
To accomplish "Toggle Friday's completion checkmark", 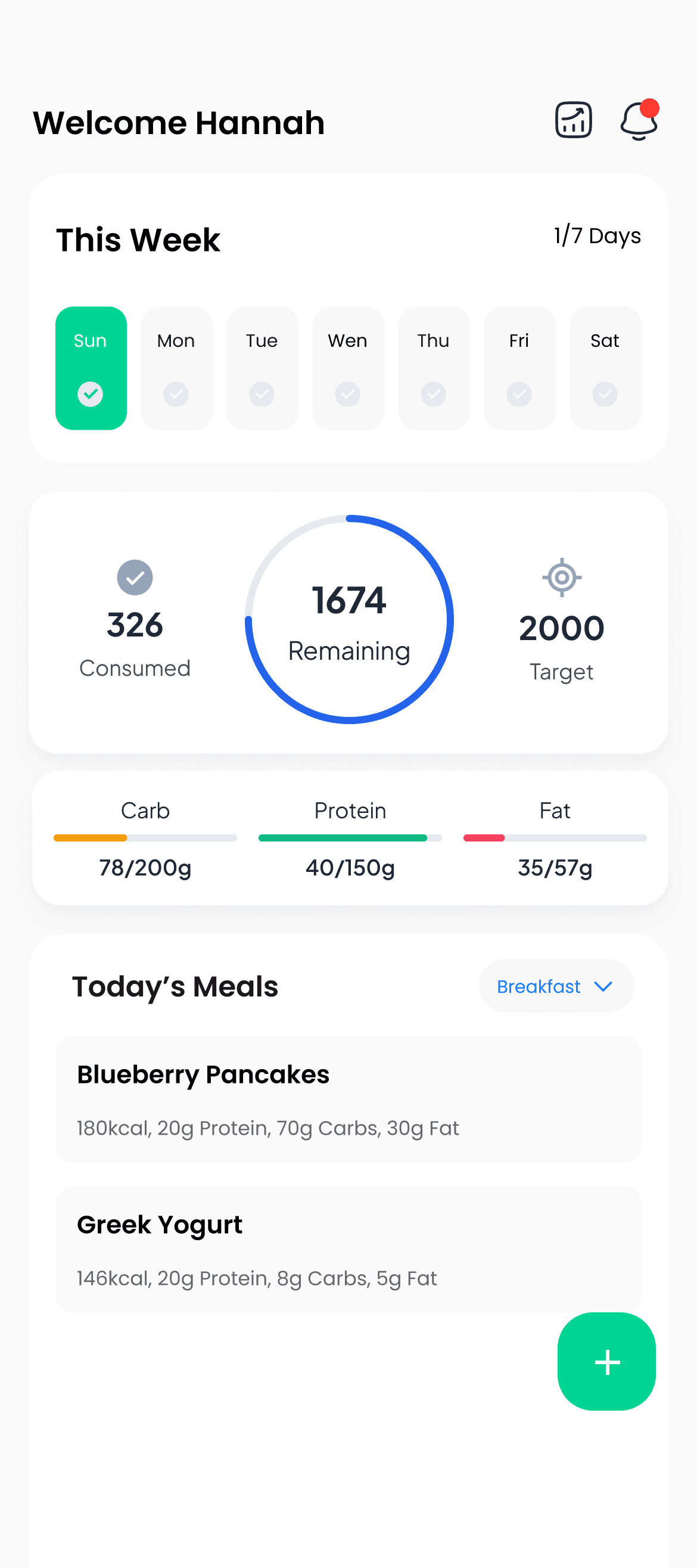I will point(519,394).
